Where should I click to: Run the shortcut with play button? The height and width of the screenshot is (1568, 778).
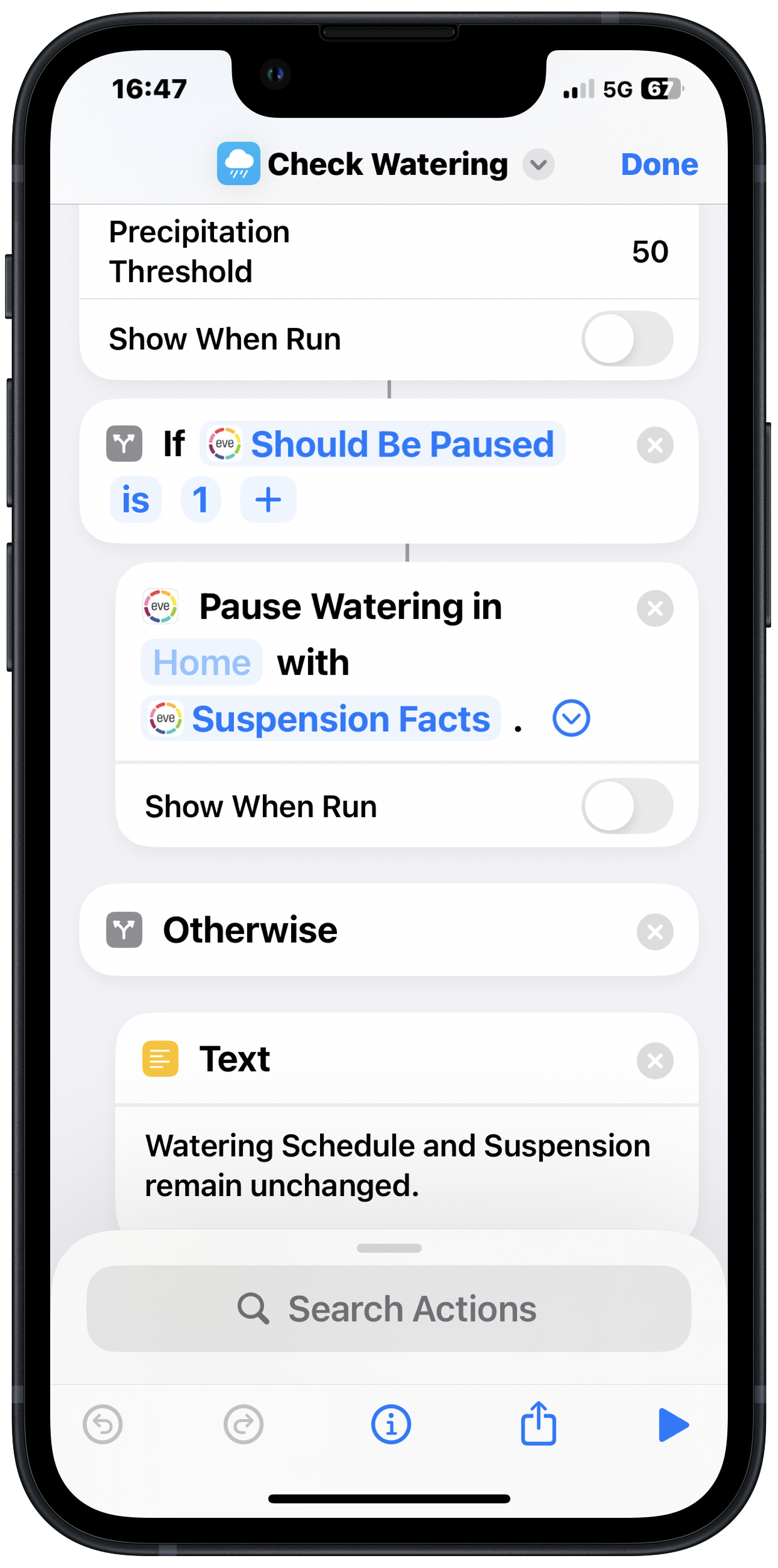[x=673, y=1425]
